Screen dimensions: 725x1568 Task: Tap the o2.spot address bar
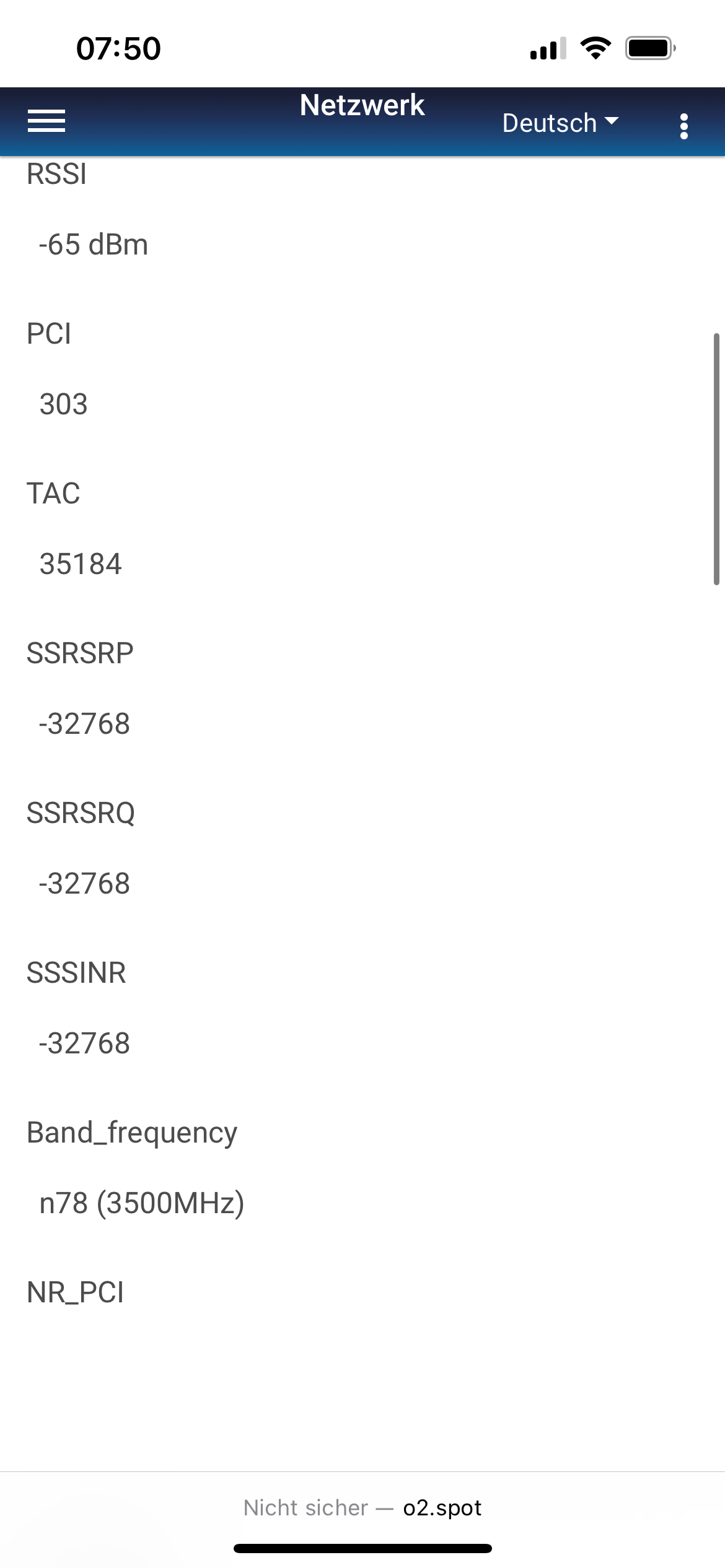pos(362,1507)
